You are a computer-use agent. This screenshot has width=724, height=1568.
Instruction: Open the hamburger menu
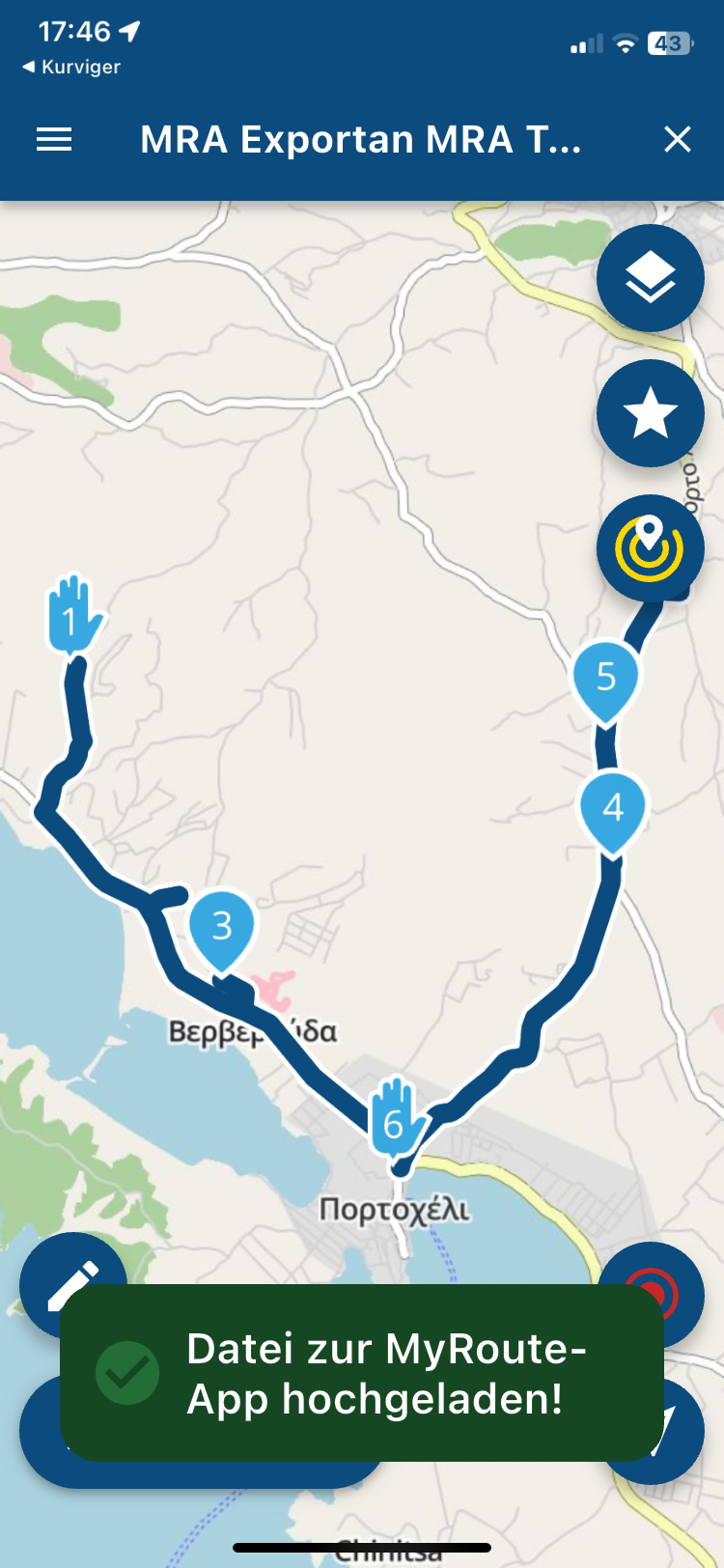tap(54, 140)
